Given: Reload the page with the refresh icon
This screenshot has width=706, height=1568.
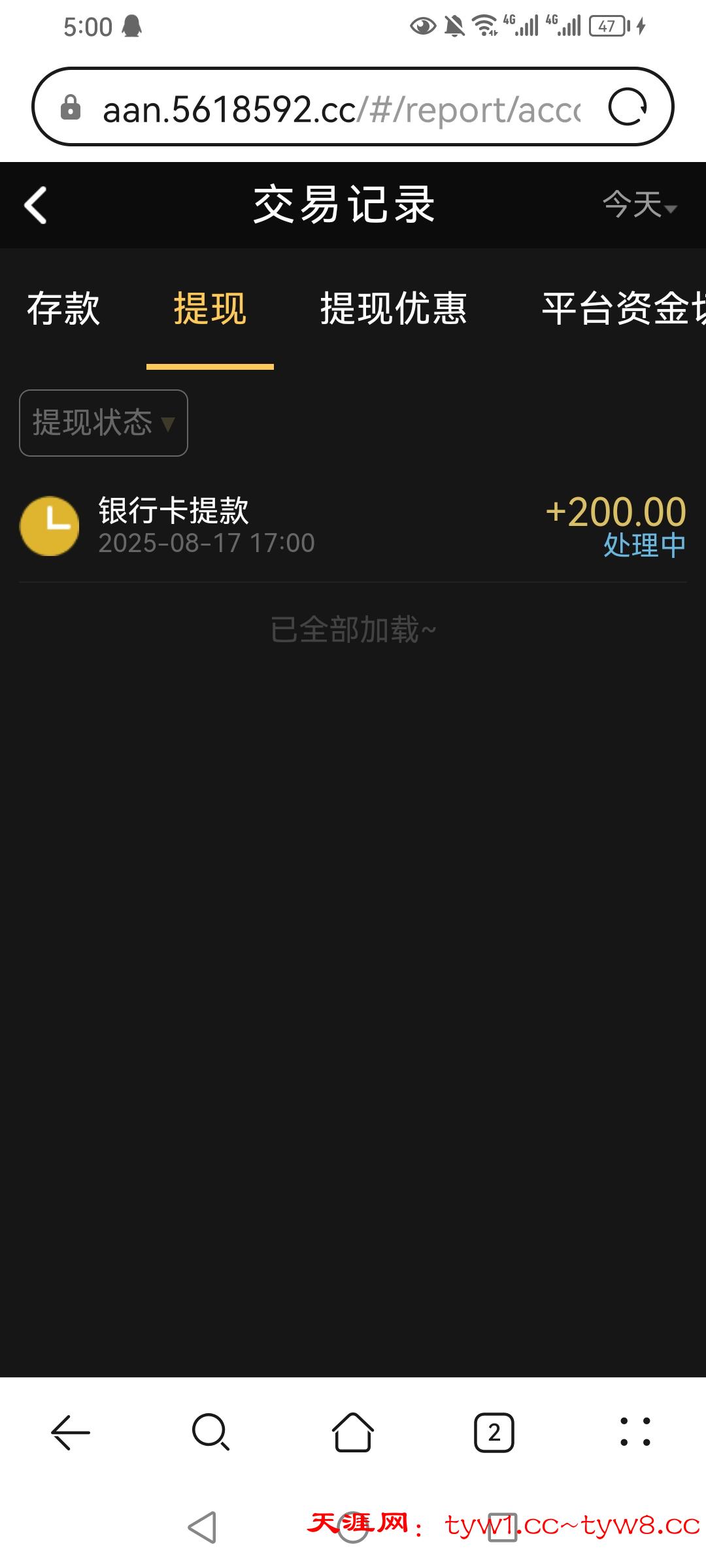Looking at the screenshot, I should (628, 107).
